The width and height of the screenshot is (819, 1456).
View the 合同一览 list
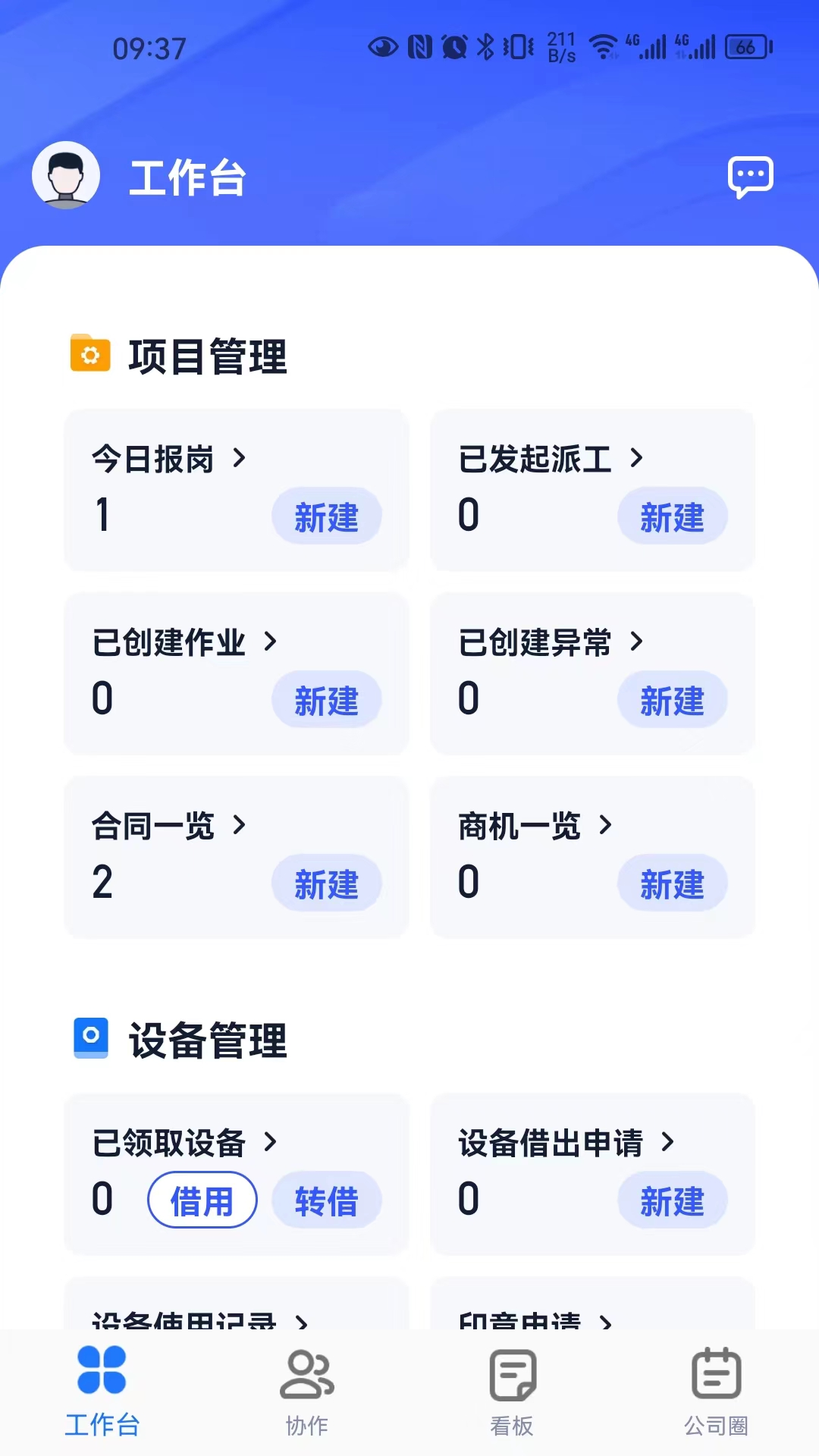tap(168, 826)
